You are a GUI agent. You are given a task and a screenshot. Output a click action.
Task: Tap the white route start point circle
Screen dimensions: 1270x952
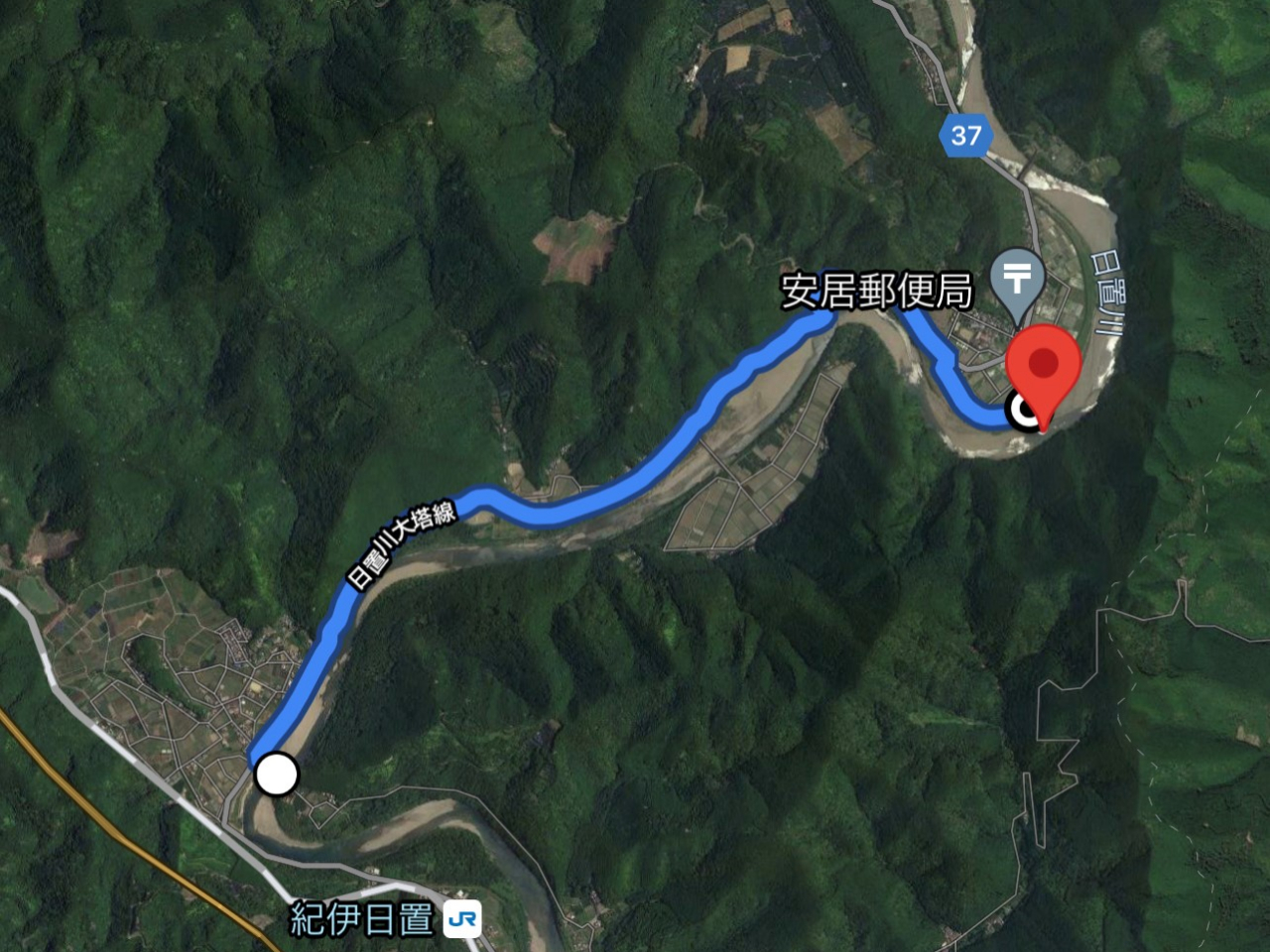coord(277,774)
